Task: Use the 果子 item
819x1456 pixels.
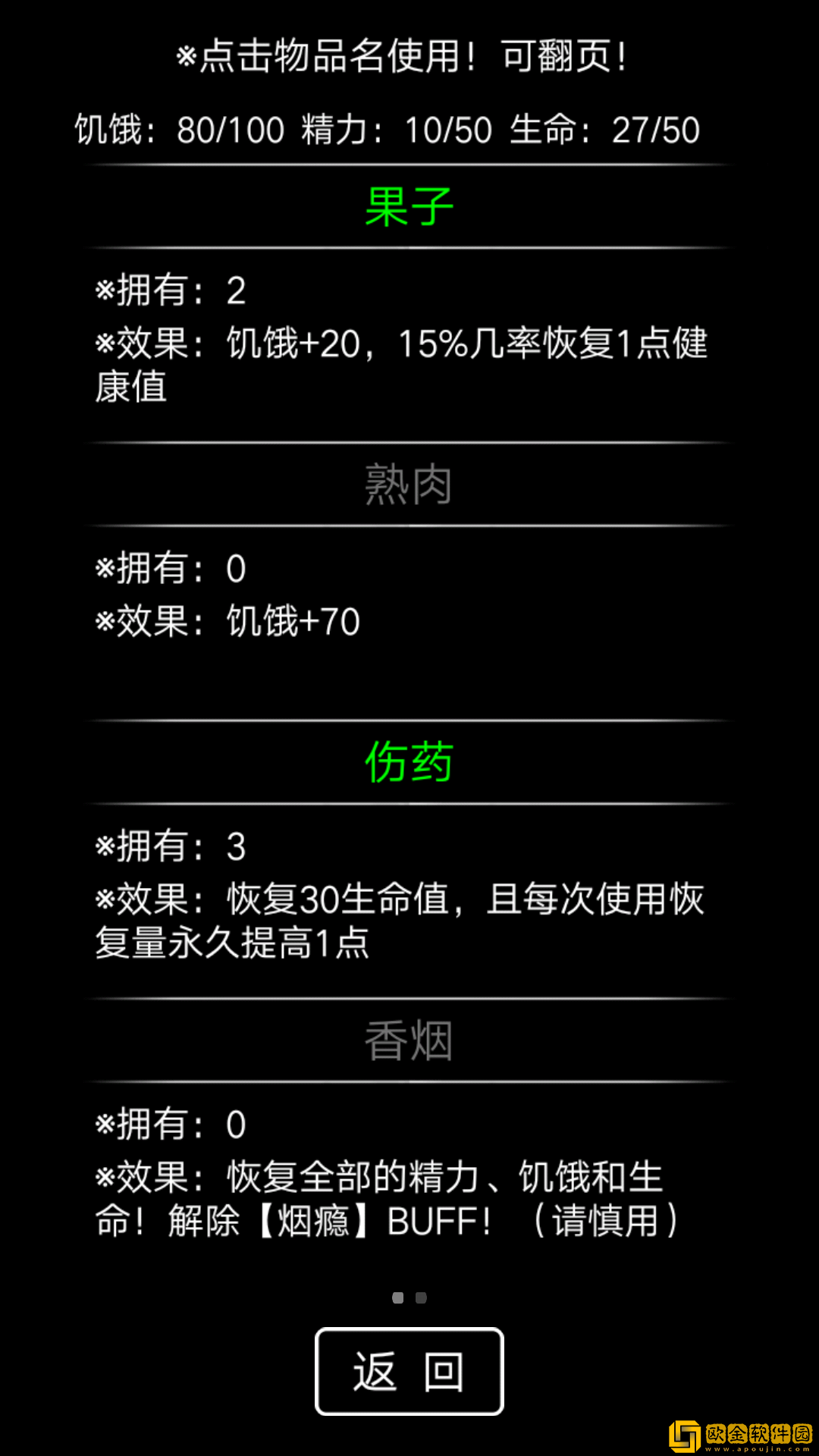Action: (x=409, y=206)
